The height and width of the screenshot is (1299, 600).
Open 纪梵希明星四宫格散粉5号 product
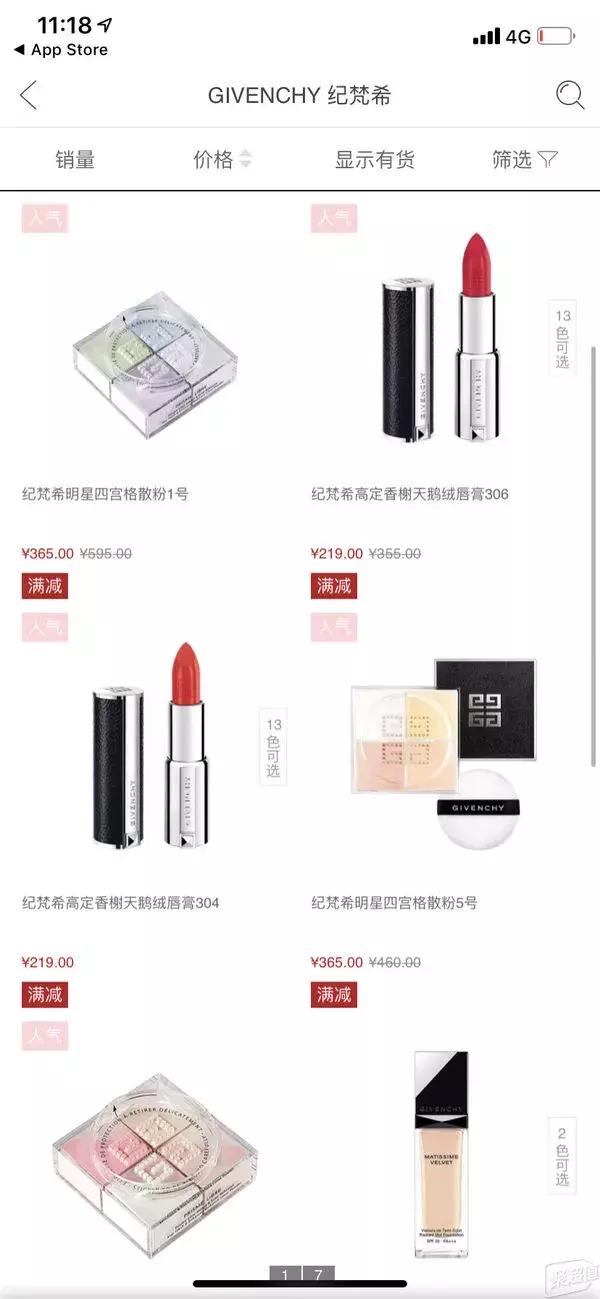click(438, 752)
